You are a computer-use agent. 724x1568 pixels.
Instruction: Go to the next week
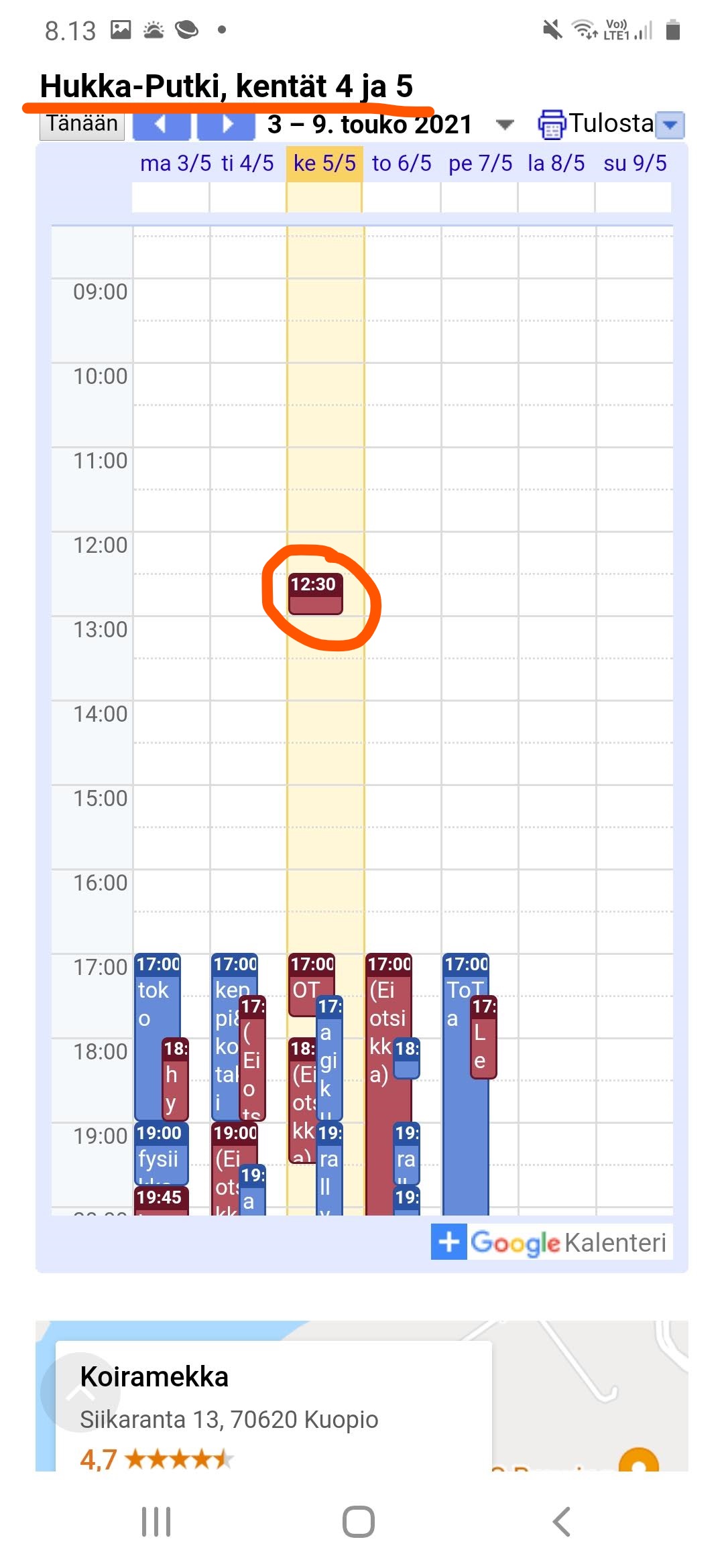pos(226,125)
